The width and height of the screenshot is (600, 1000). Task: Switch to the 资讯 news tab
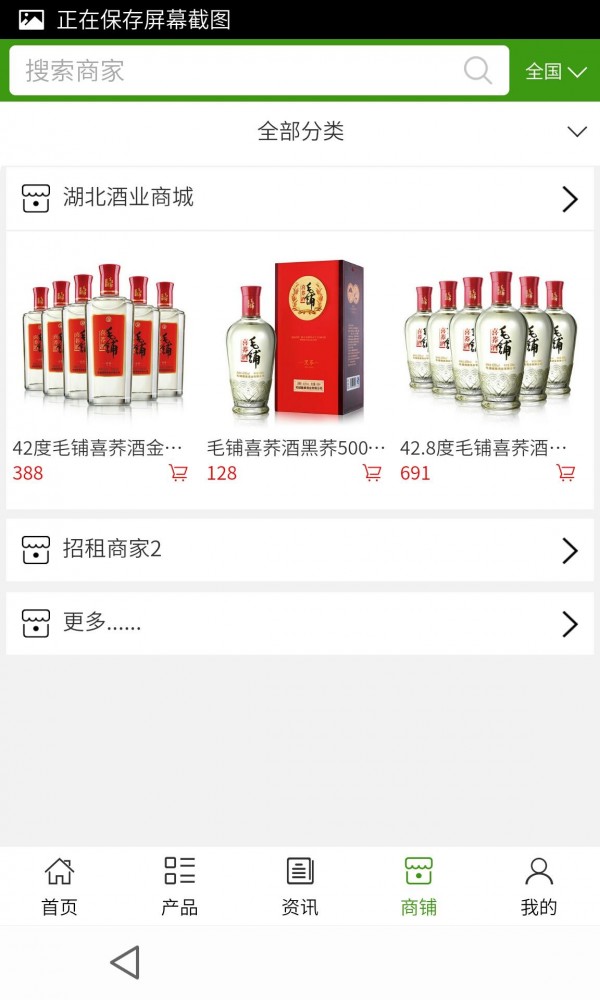click(300, 886)
